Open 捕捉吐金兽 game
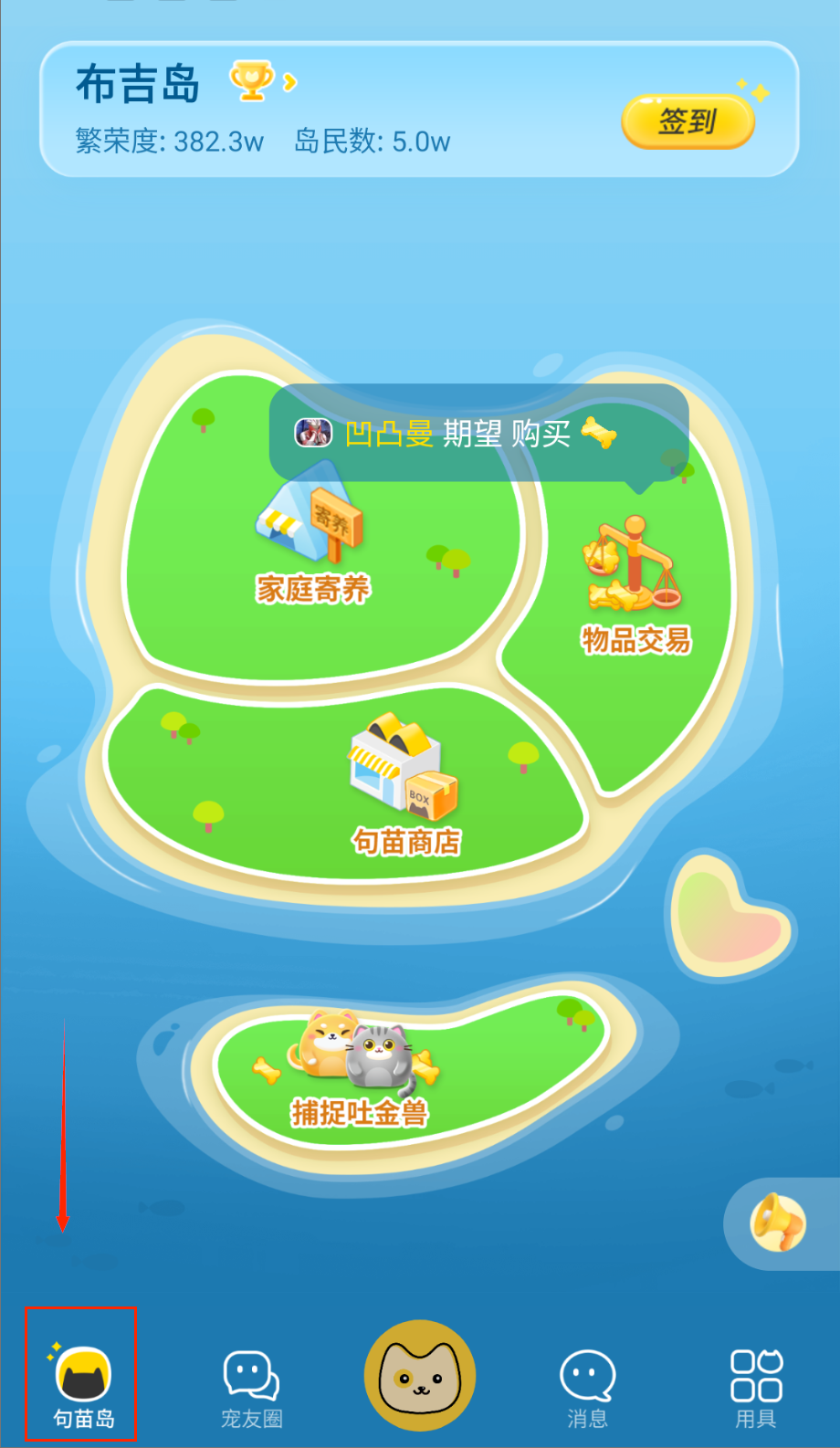The width and height of the screenshot is (840, 1448). tap(360, 1066)
